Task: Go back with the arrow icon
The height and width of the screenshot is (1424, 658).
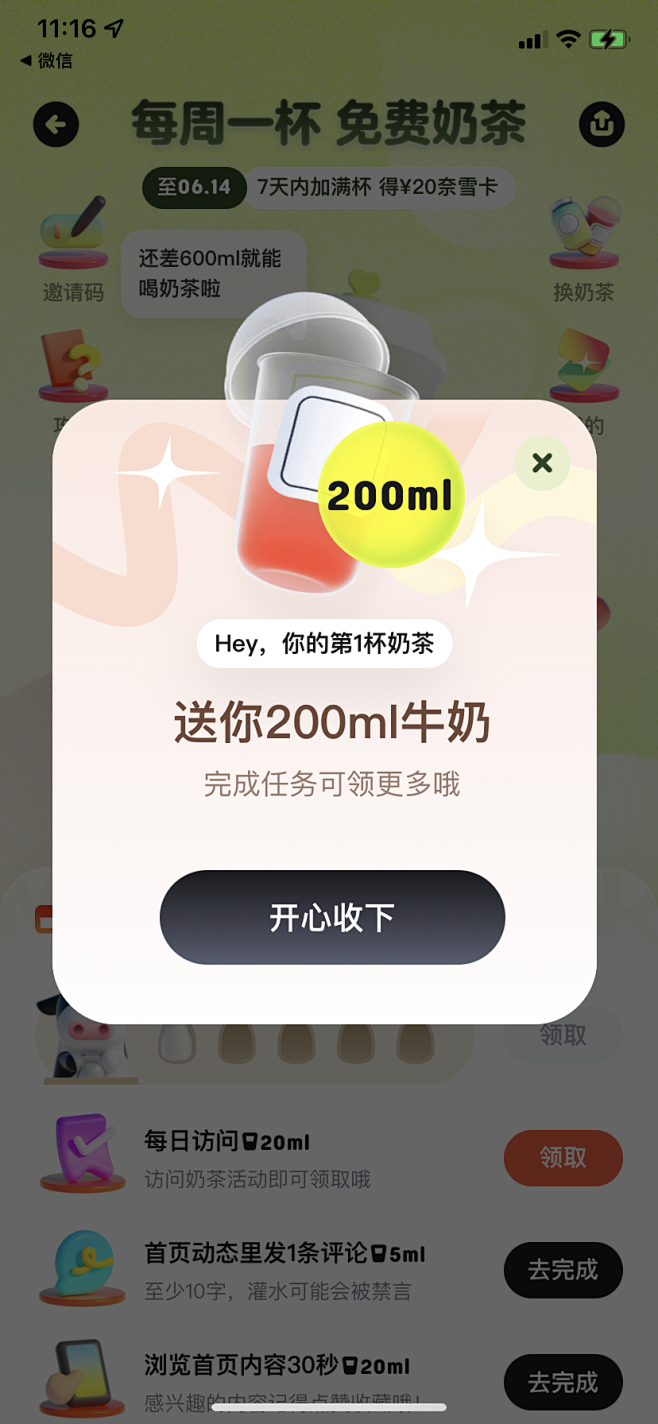Action: pos(56,125)
